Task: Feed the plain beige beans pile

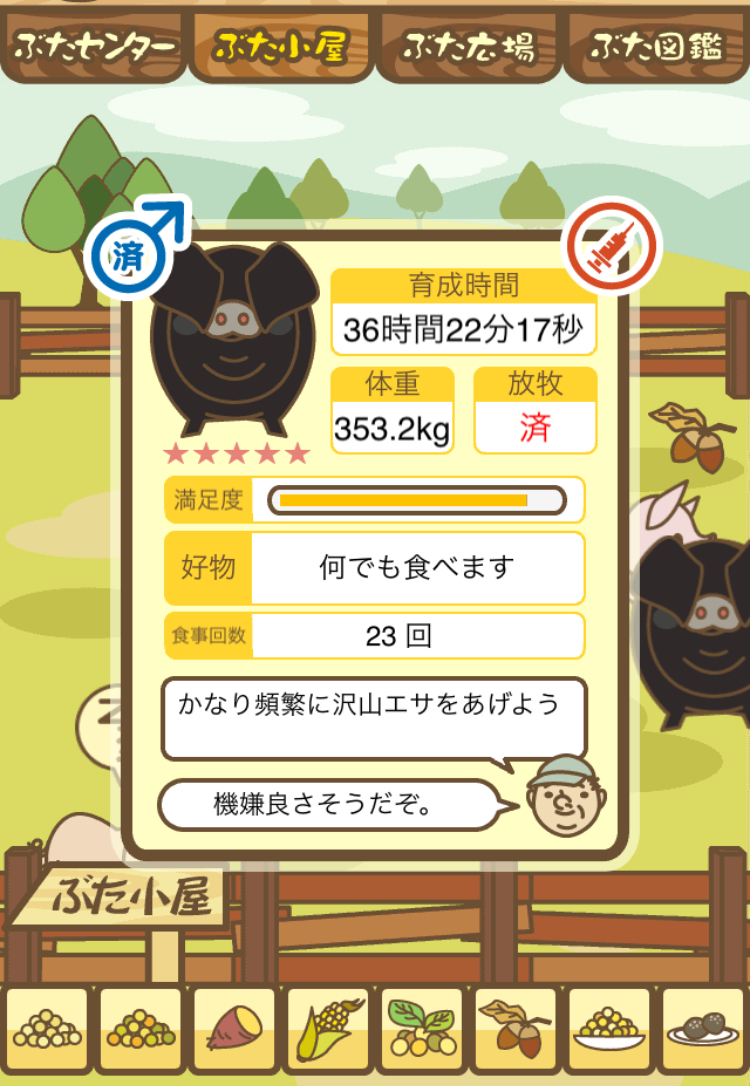Action: tap(47, 1030)
